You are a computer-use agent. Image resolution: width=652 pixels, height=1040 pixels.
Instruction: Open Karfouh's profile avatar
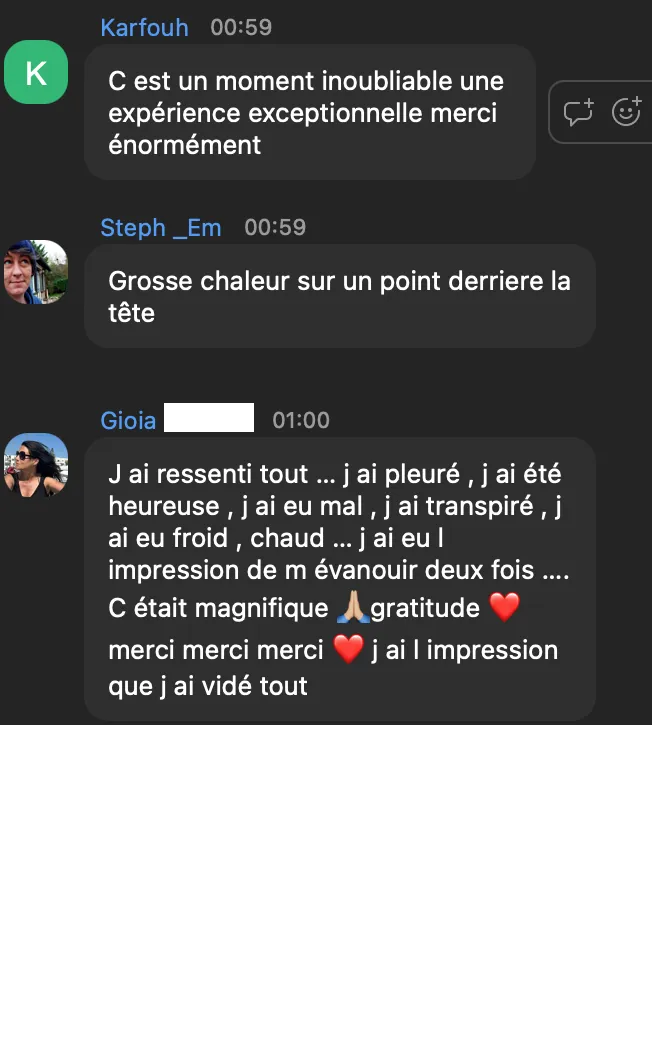coord(36,72)
